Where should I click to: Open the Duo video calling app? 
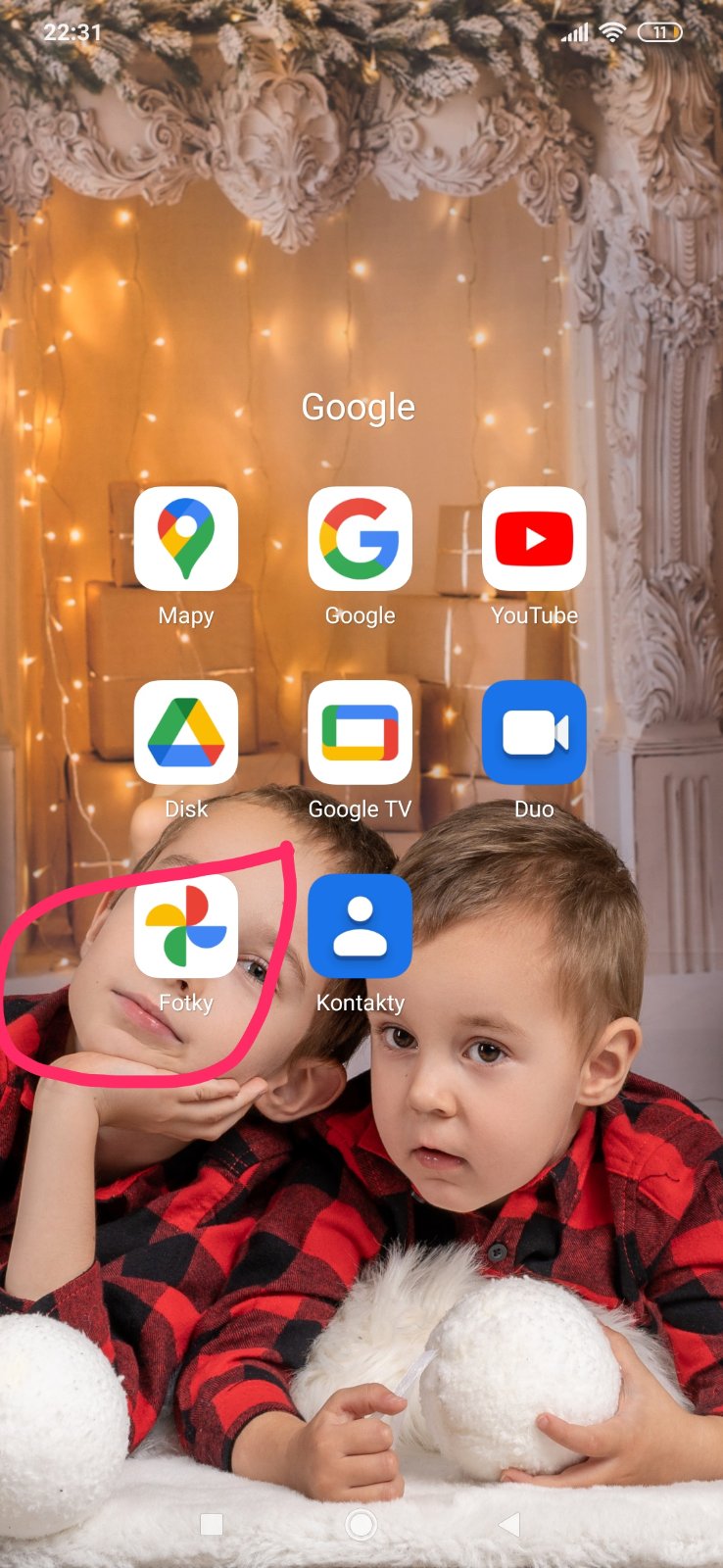click(x=534, y=733)
